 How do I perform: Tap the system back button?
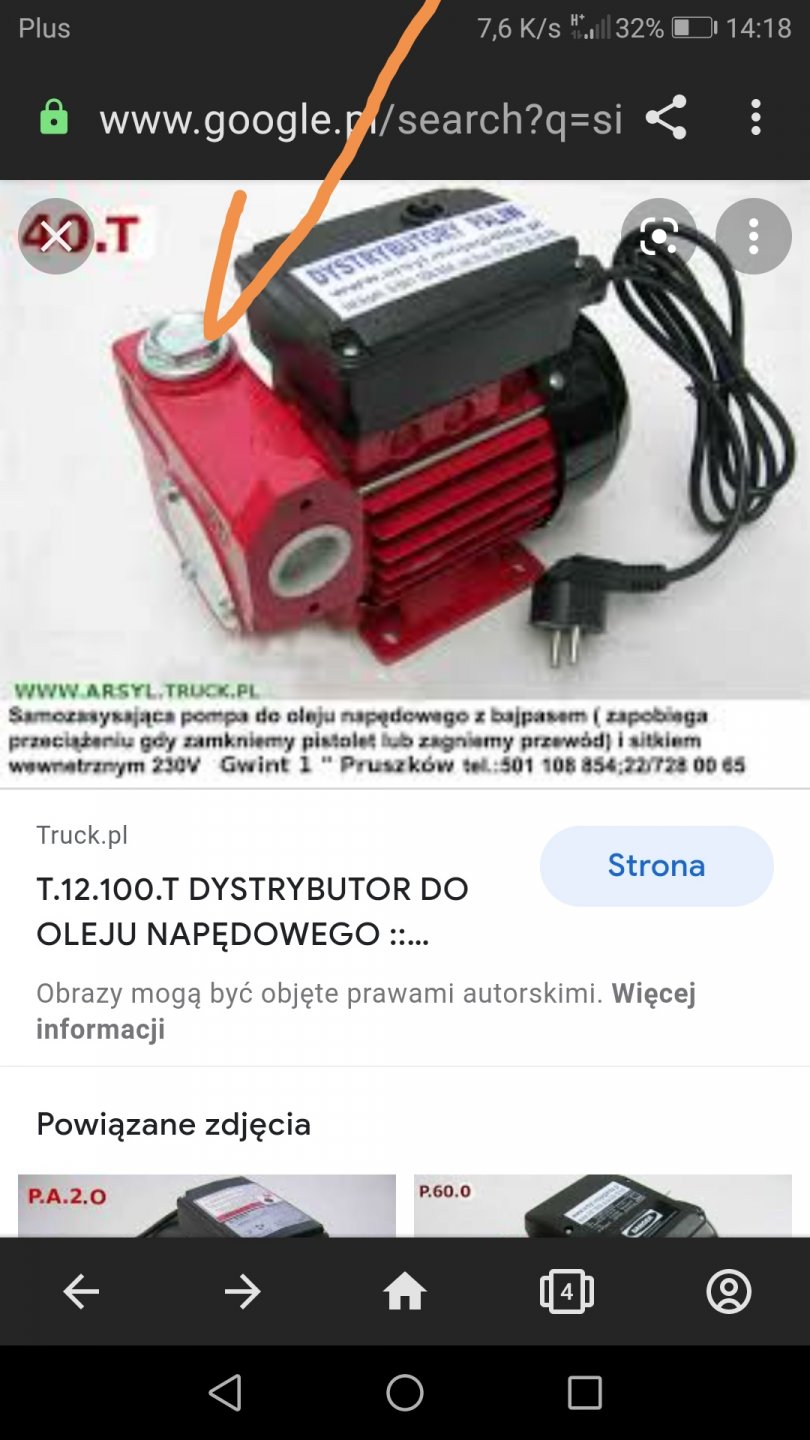pos(225,1392)
